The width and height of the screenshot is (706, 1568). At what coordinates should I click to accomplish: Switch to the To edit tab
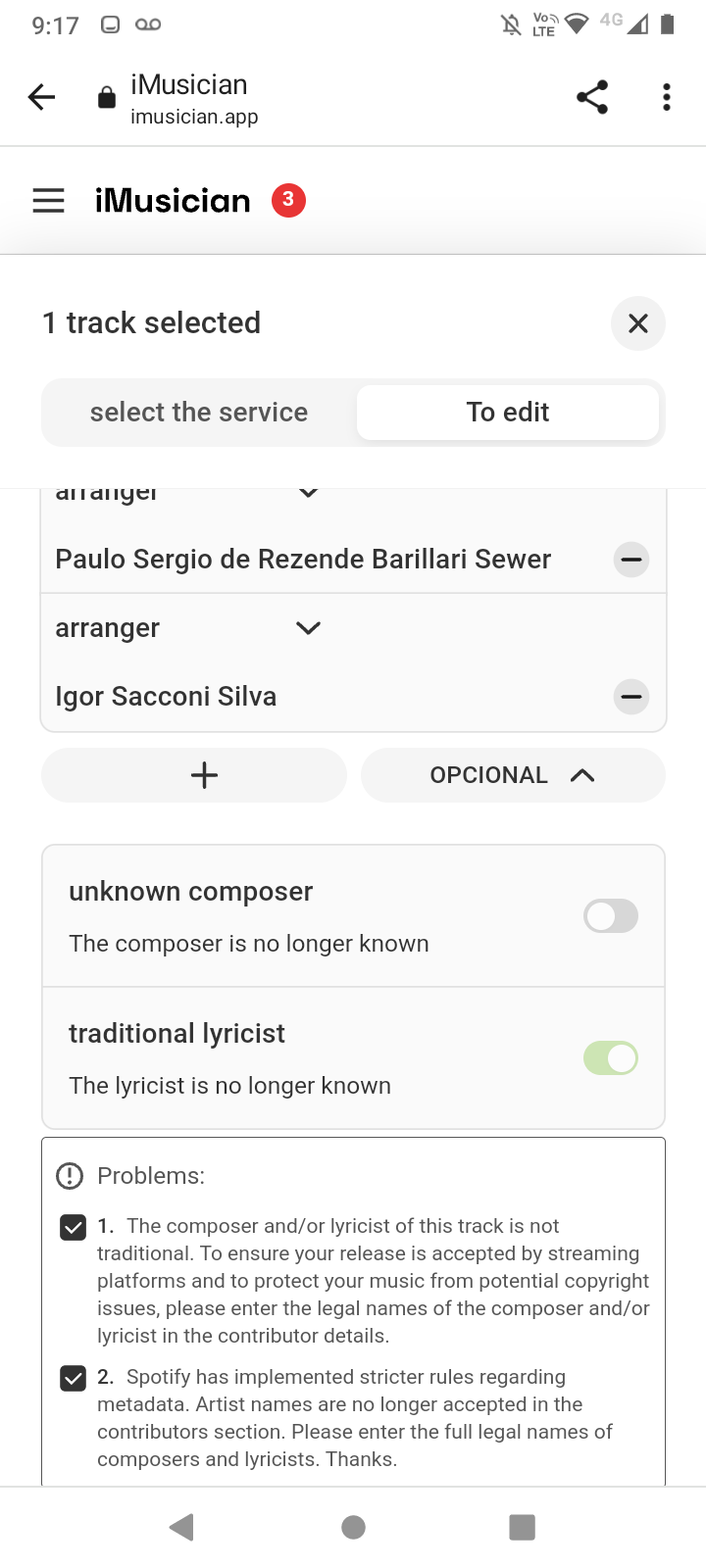click(508, 413)
